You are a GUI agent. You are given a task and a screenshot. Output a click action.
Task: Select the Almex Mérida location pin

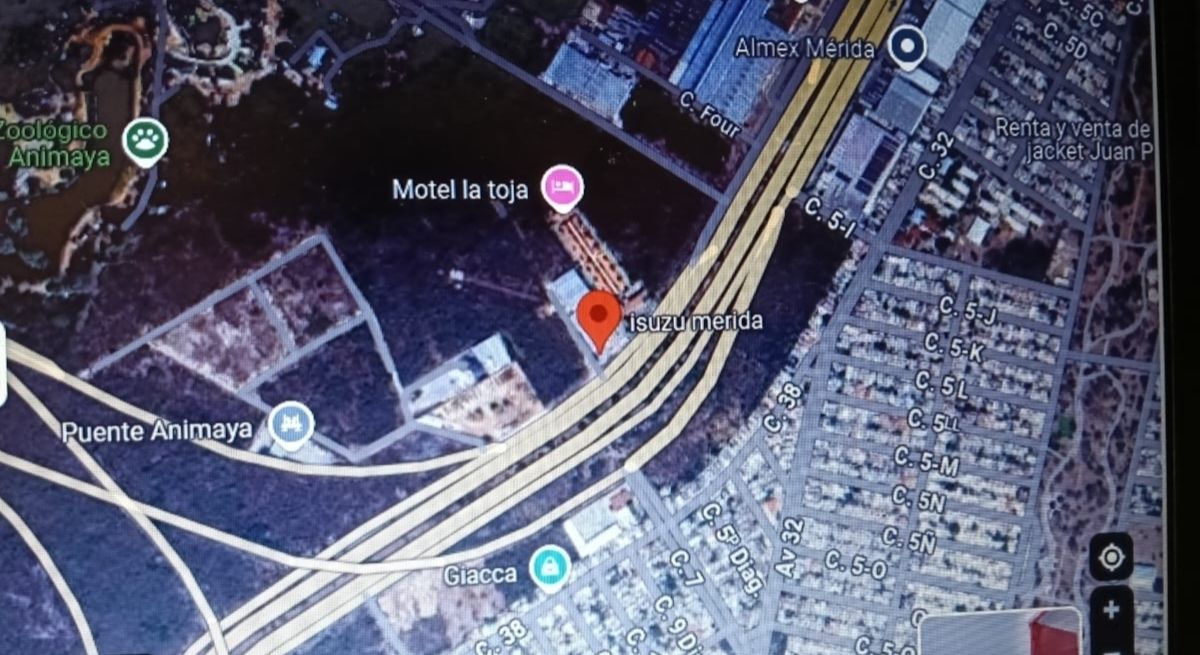[x=907, y=47]
